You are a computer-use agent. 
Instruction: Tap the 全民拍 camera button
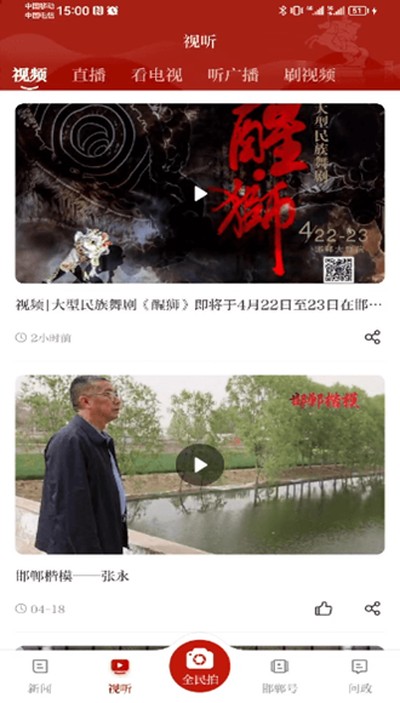(x=200, y=666)
